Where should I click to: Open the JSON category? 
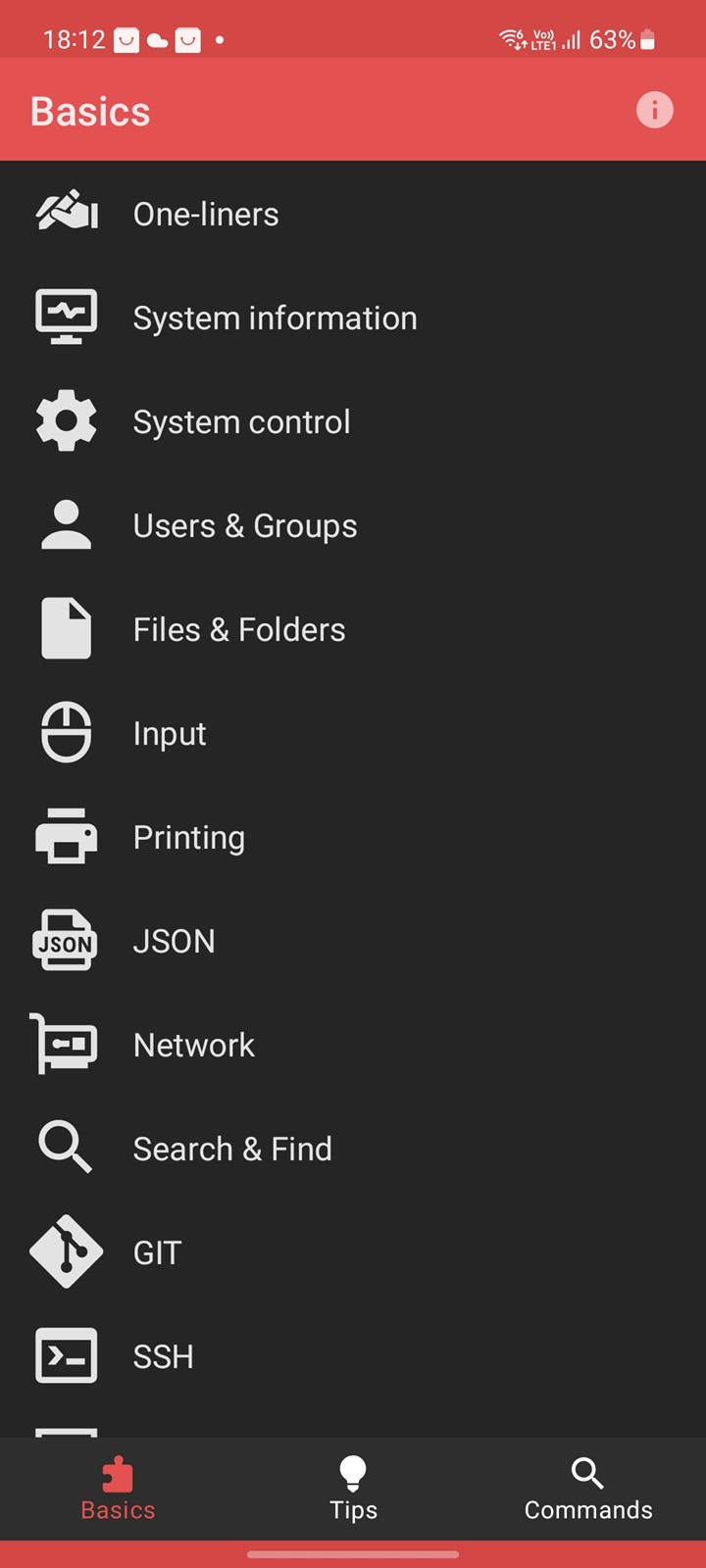[x=353, y=941]
